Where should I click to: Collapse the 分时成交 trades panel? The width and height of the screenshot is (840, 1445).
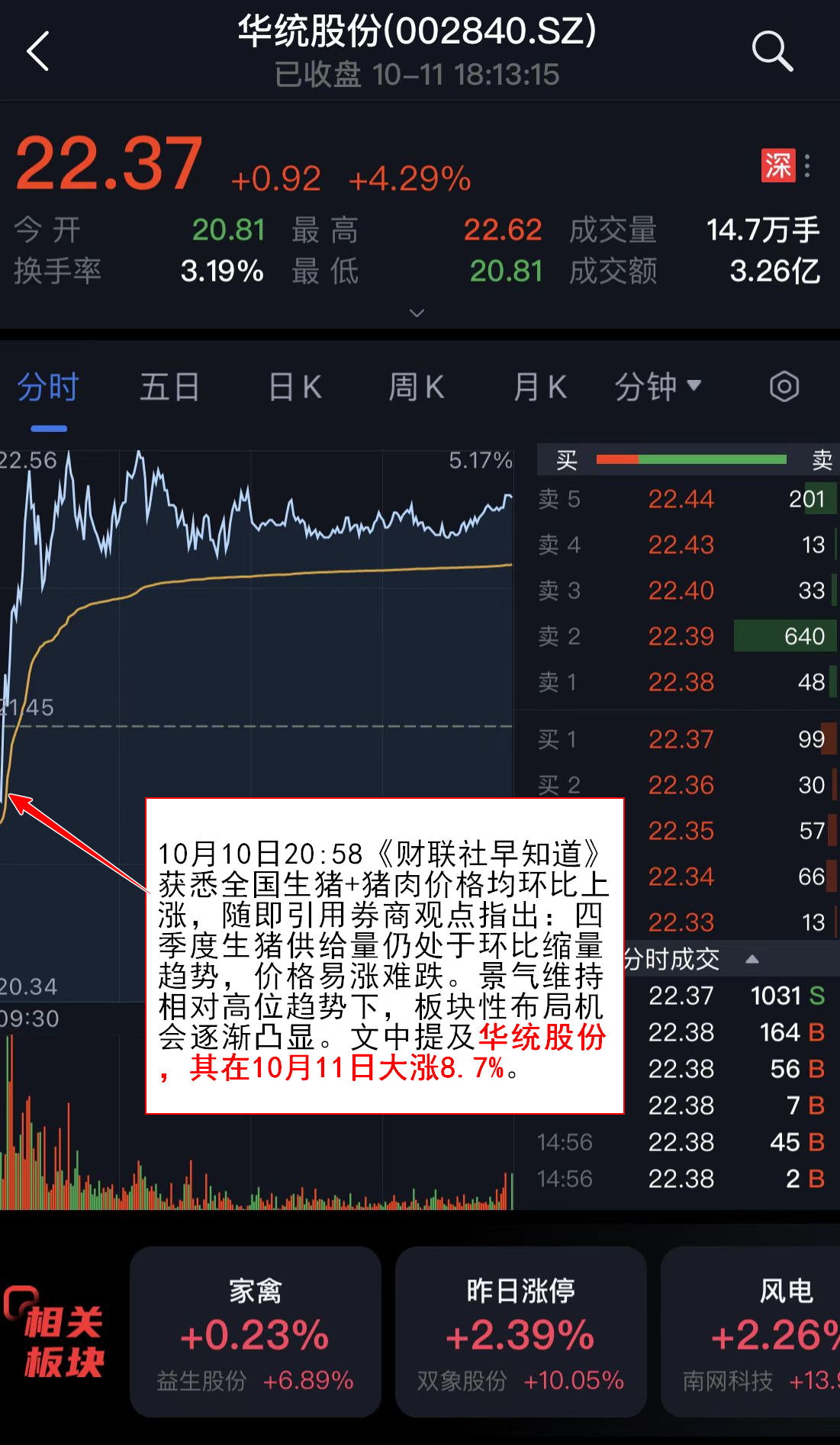tap(751, 959)
